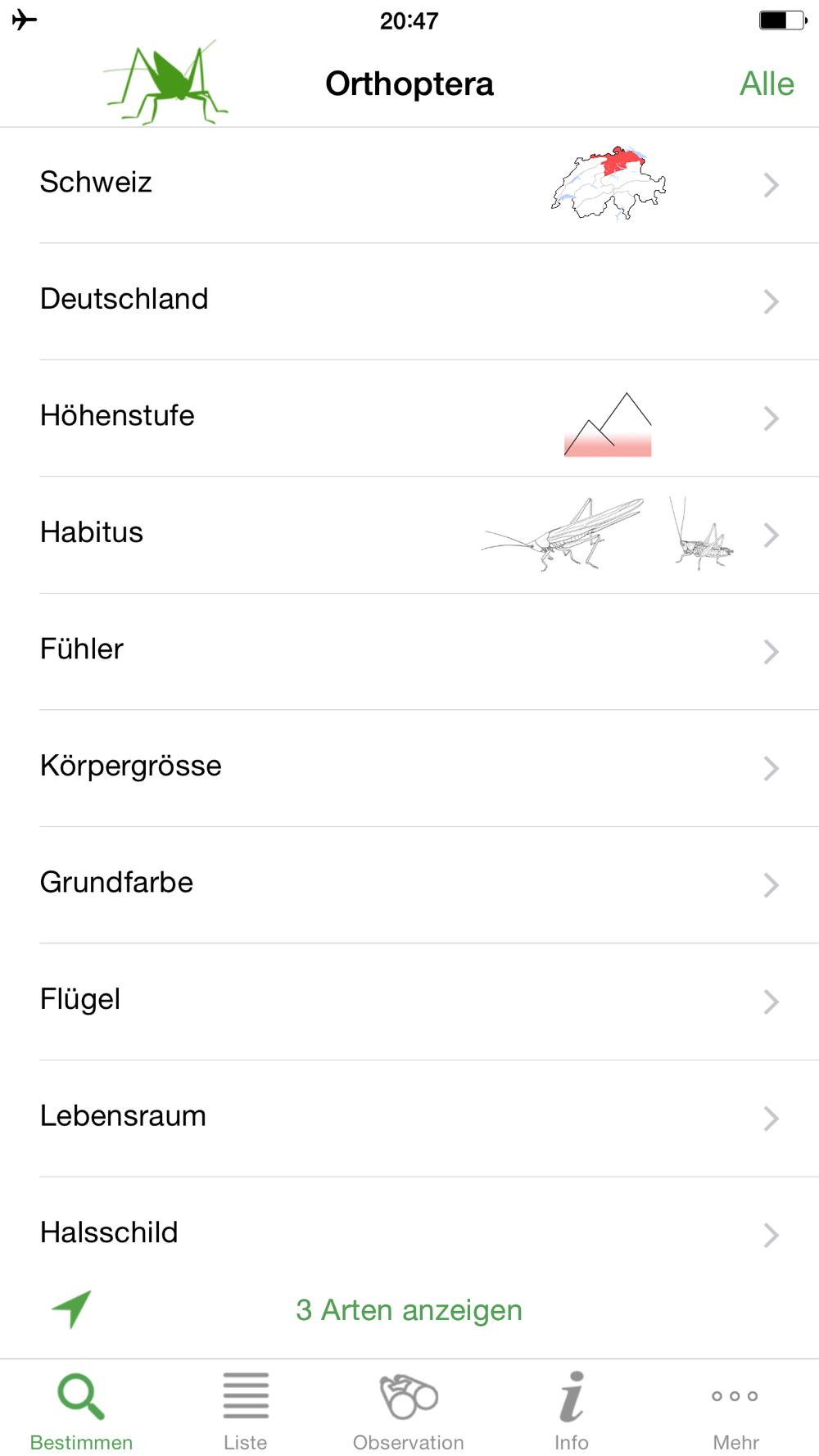Open the Lebensraum row
Screen dimensions: 819x1456
(409, 1119)
